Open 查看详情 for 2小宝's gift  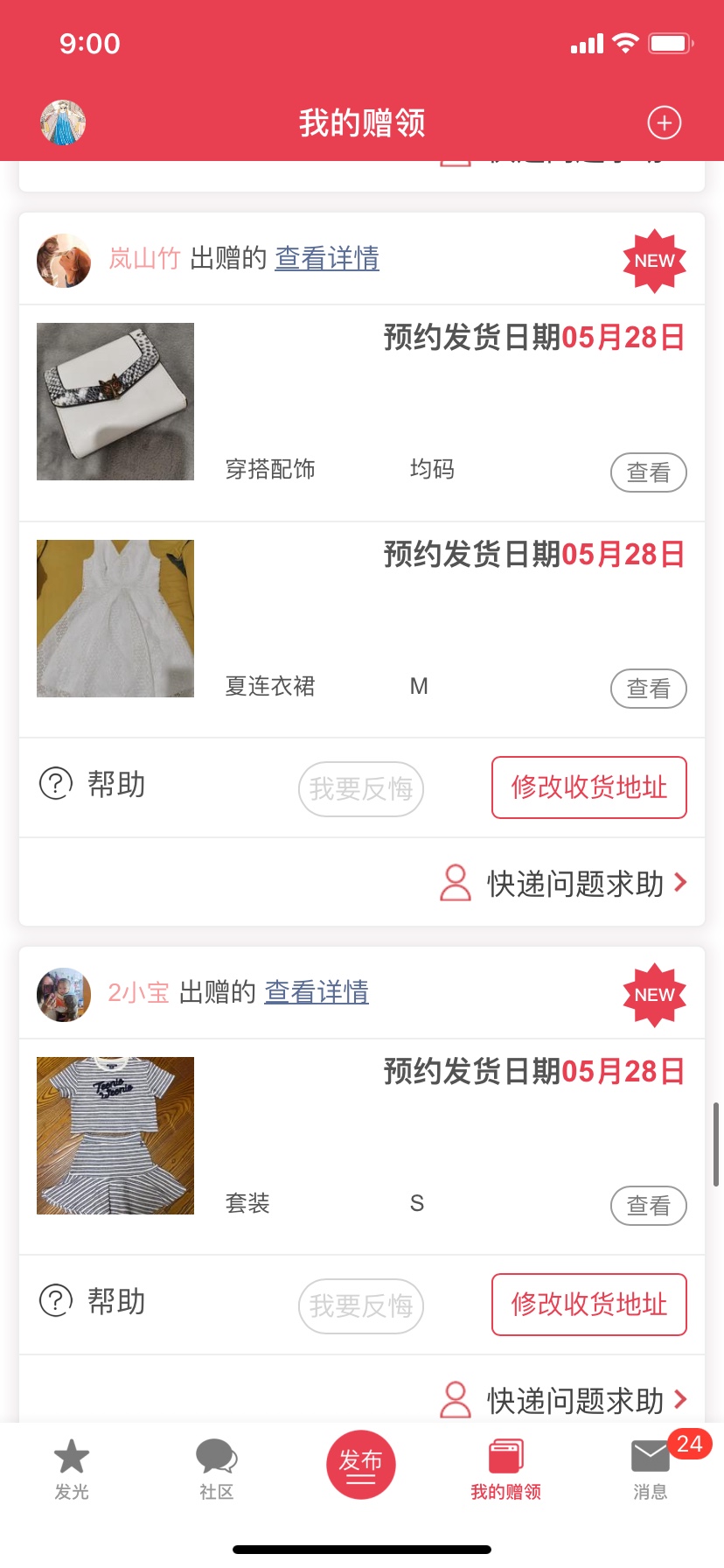coord(317,992)
